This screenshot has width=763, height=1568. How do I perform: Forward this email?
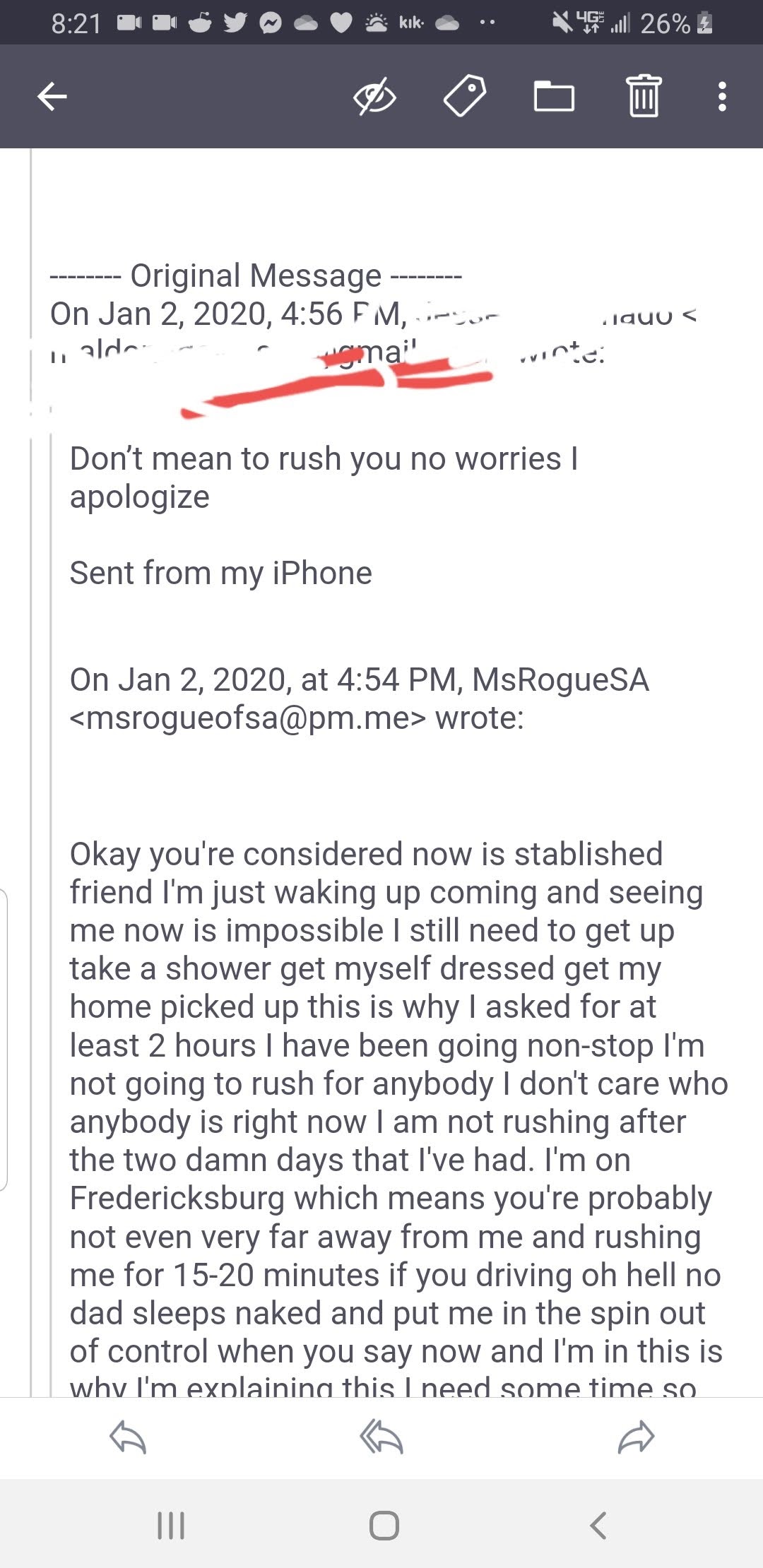tap(636, 1437)
